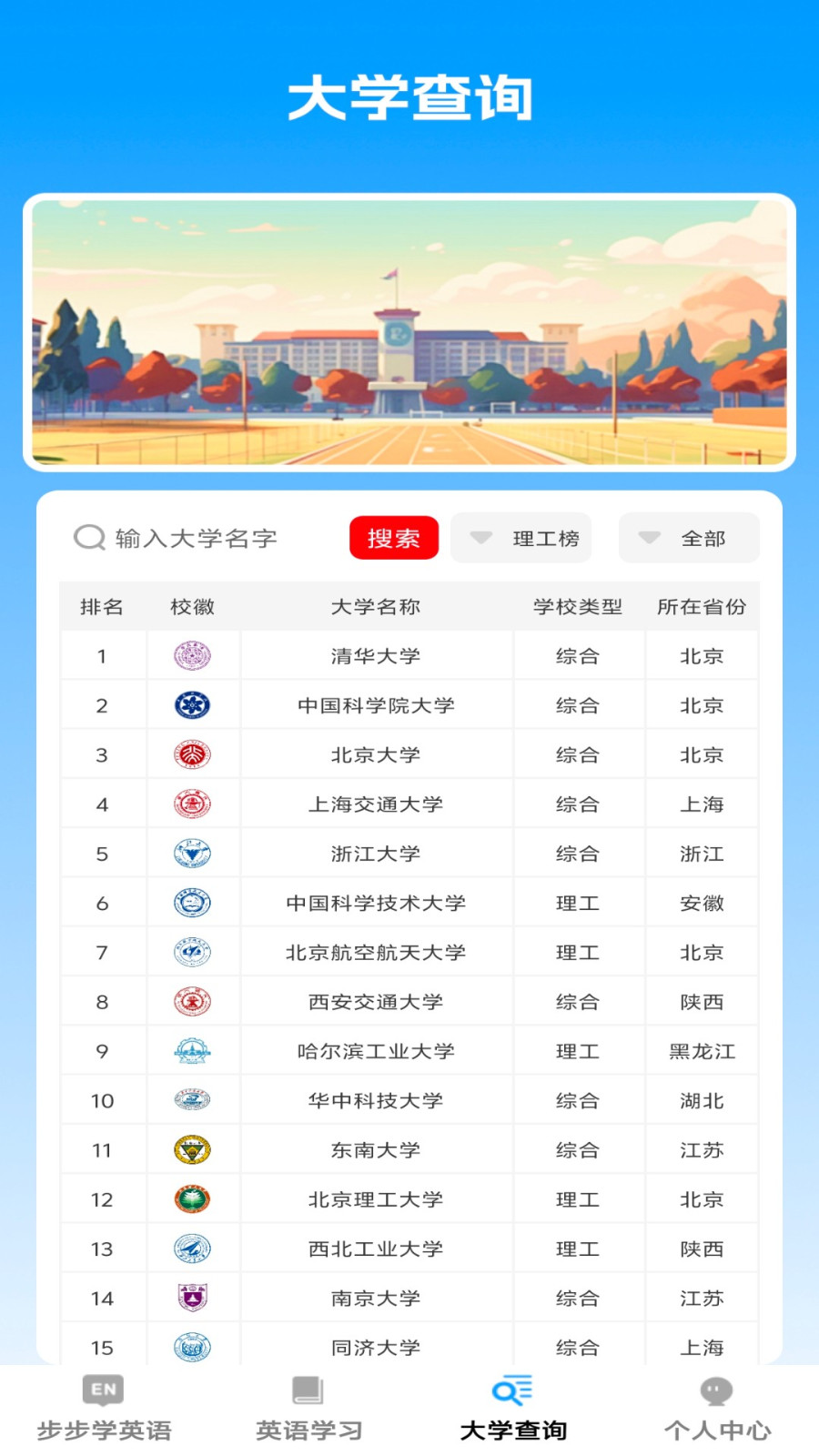Open the 理工榜 ranking dropdown
Image resolution: width=819 pixels, height=1456 pixels.
coord(521,538)
